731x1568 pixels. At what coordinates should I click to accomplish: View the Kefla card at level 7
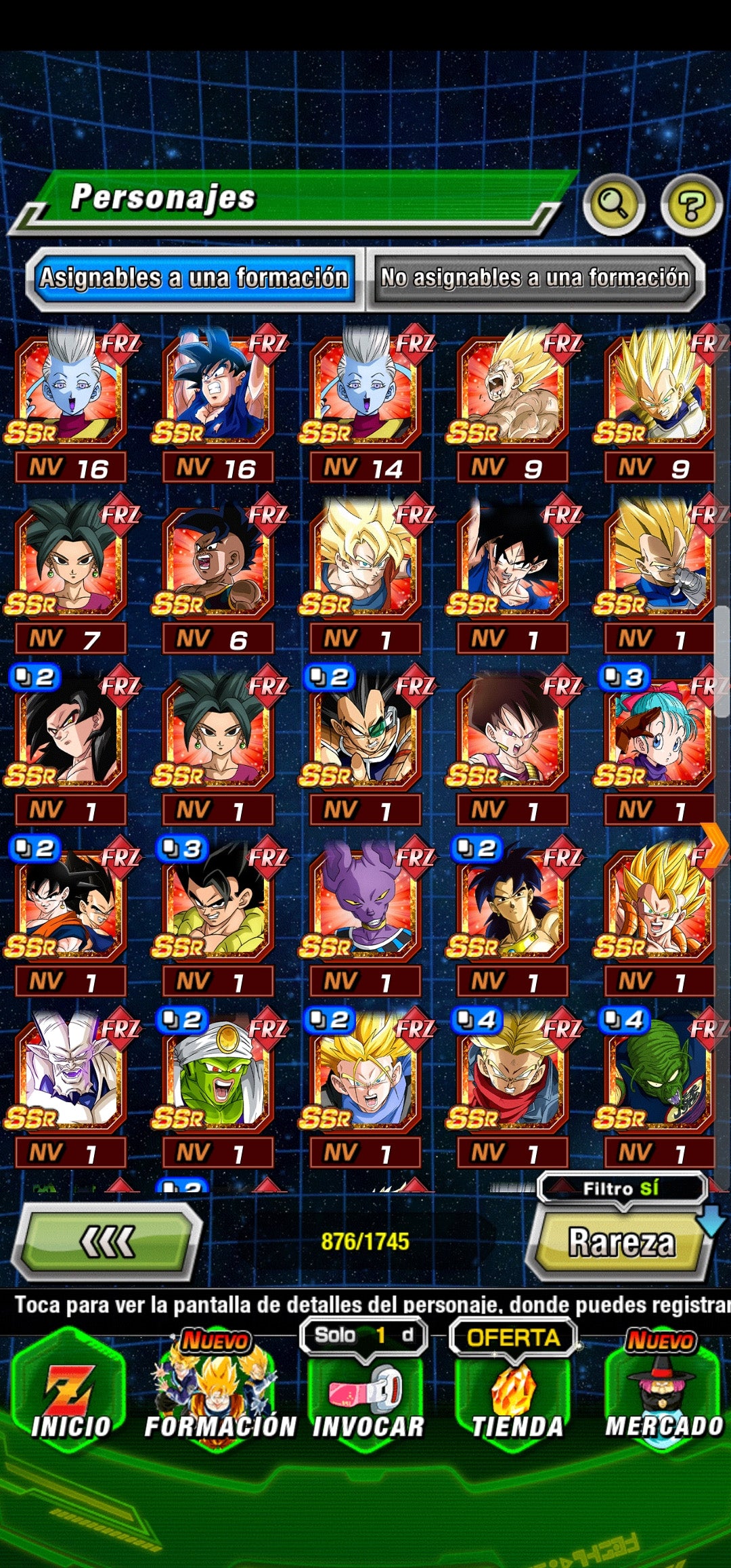pos(70,563)
